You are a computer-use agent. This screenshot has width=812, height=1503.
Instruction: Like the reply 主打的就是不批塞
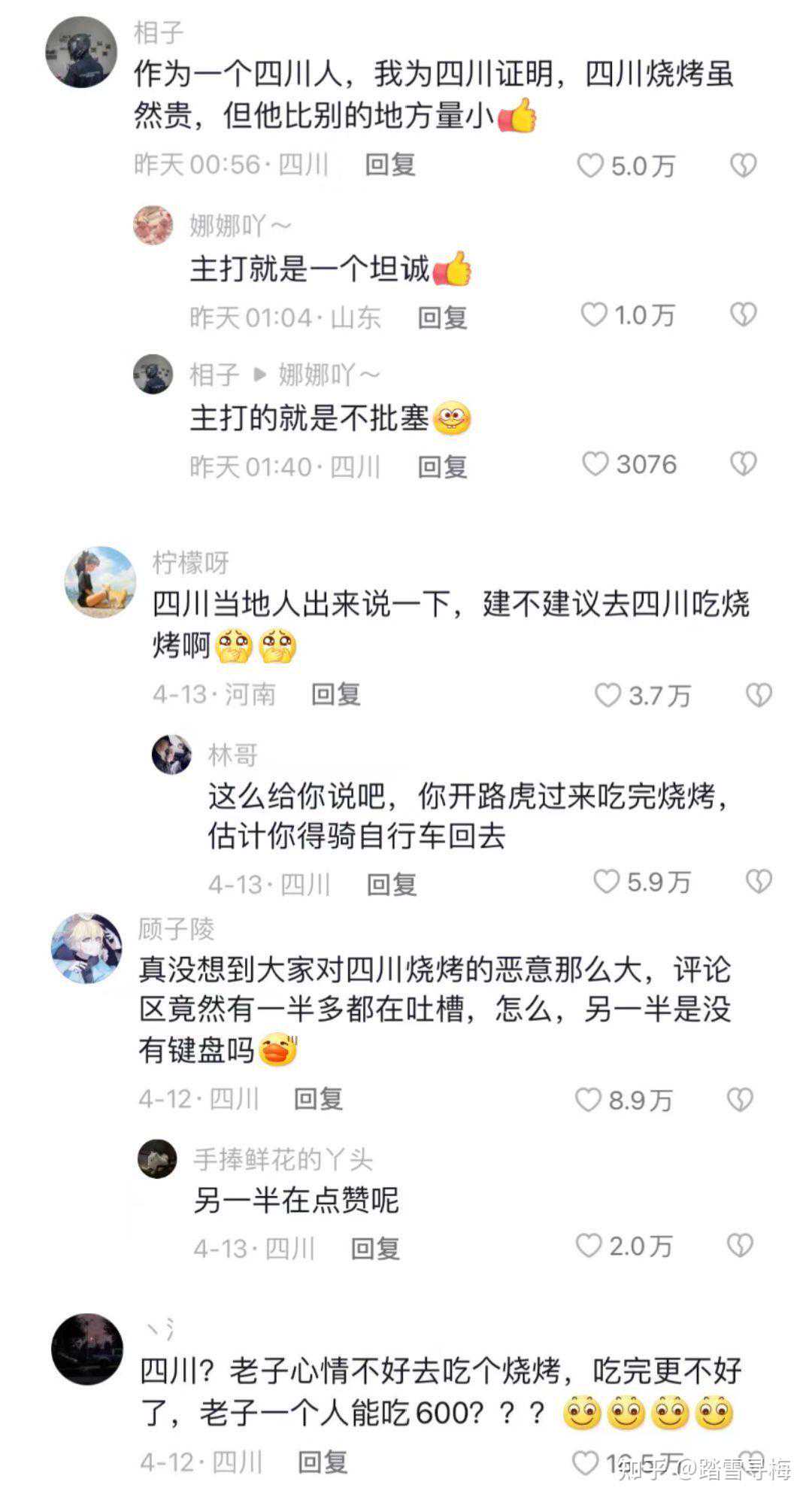click(595, 464)
